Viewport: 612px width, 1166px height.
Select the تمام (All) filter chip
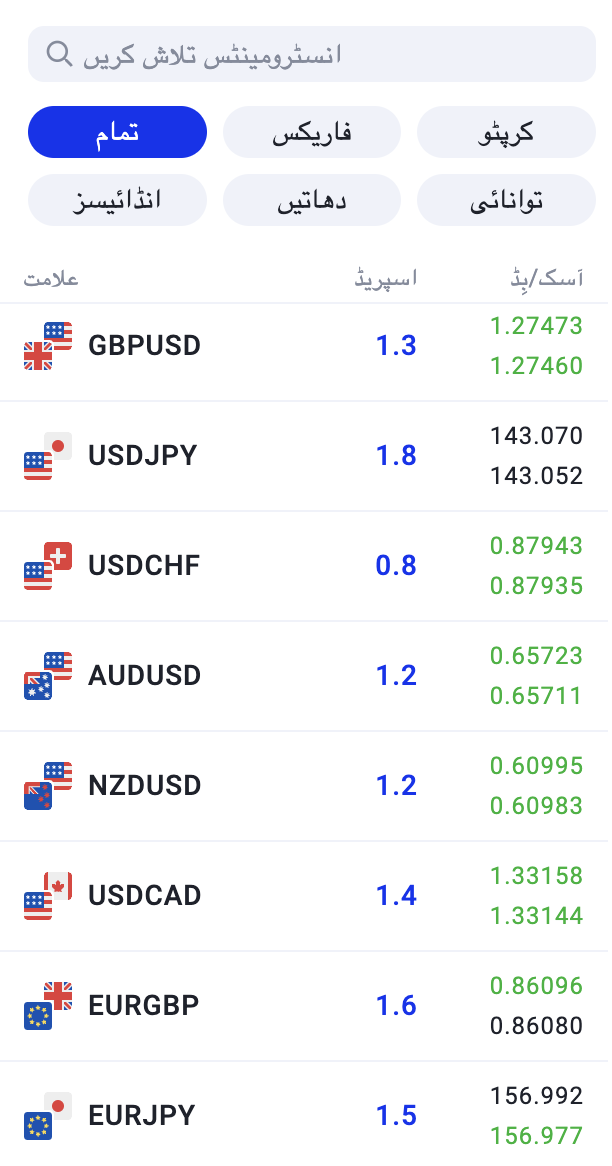(x=117, y=132)
